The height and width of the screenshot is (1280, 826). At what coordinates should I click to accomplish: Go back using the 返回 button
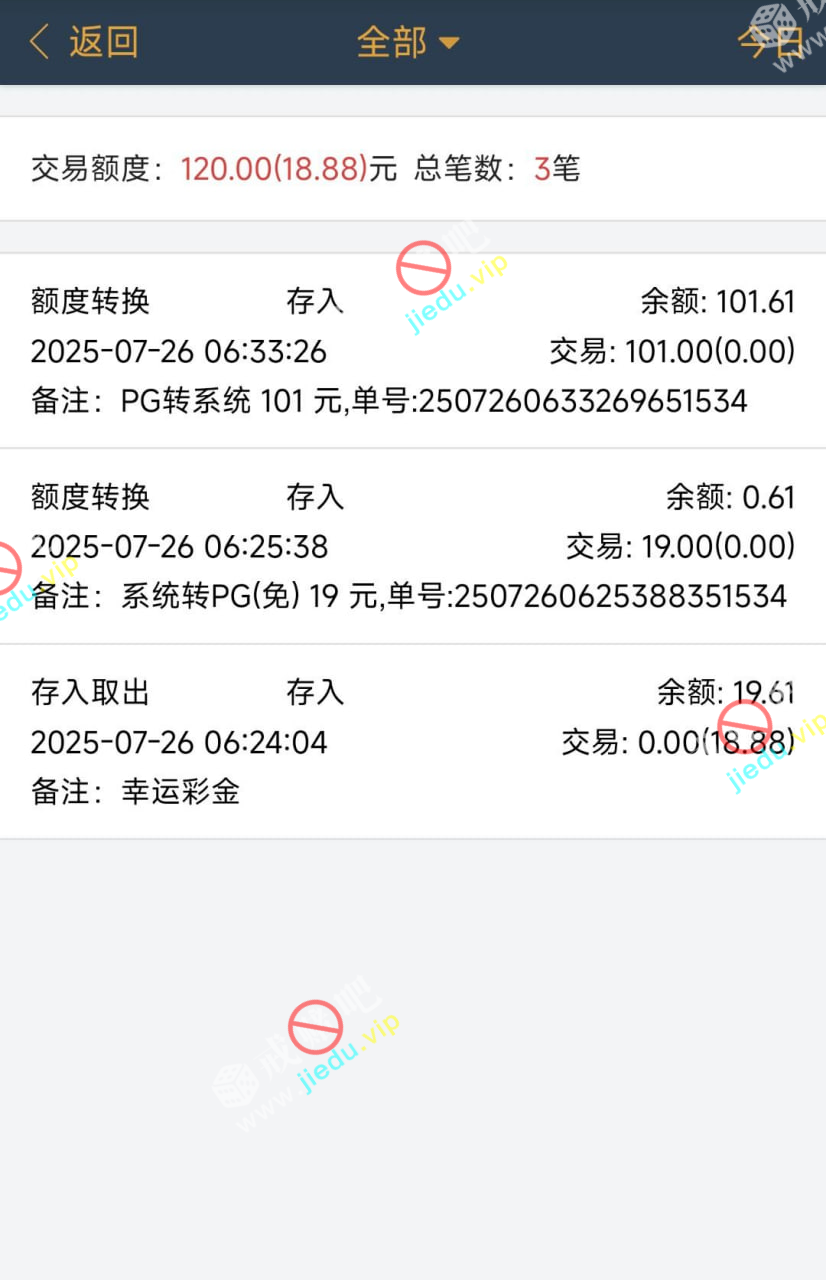[x=84, y=43]
